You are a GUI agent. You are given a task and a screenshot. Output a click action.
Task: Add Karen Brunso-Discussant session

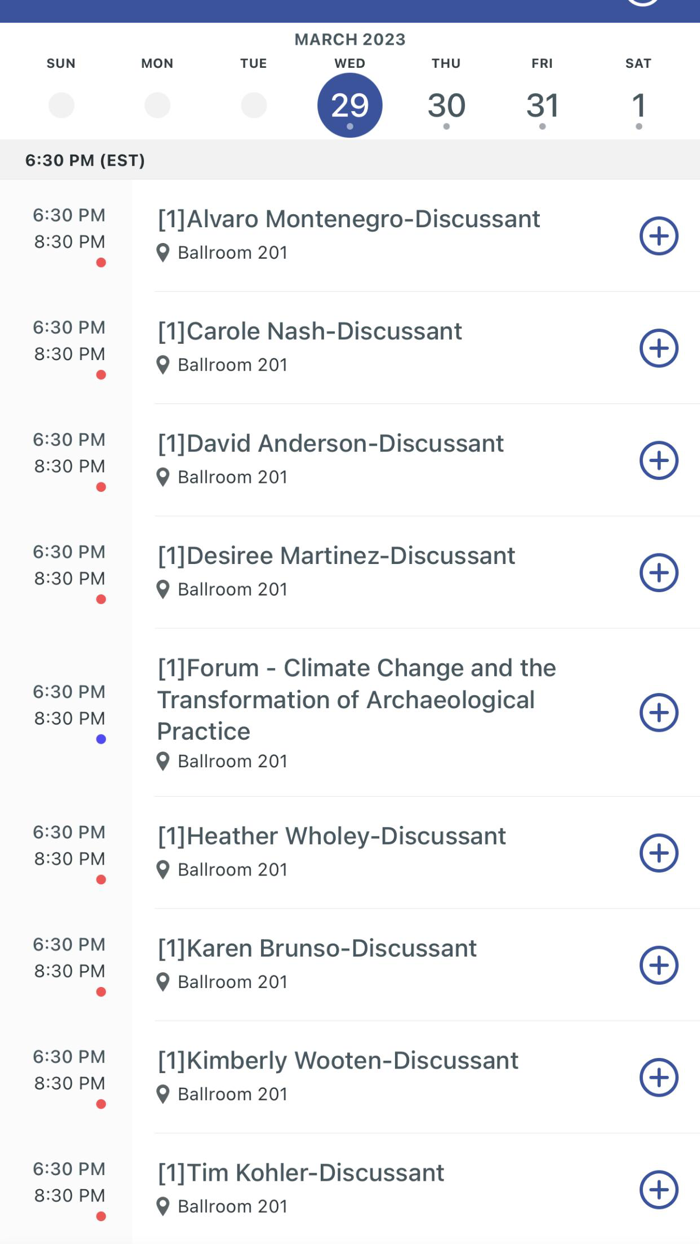[x=658, y=964]
